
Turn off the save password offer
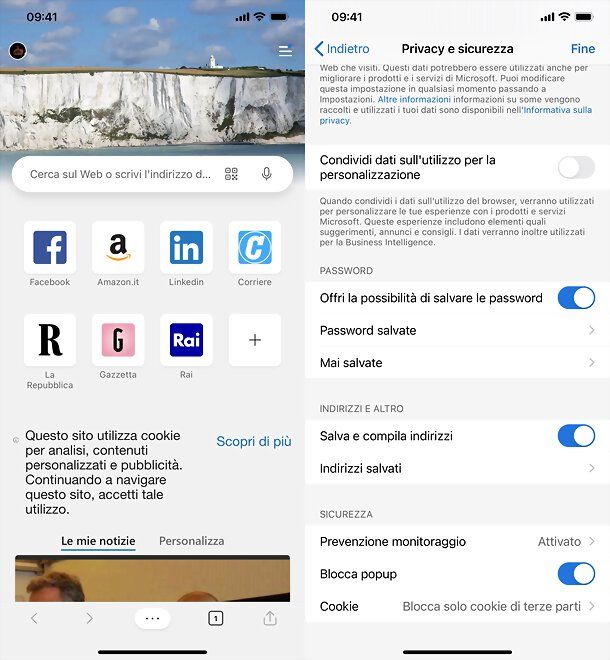[575, 298]
